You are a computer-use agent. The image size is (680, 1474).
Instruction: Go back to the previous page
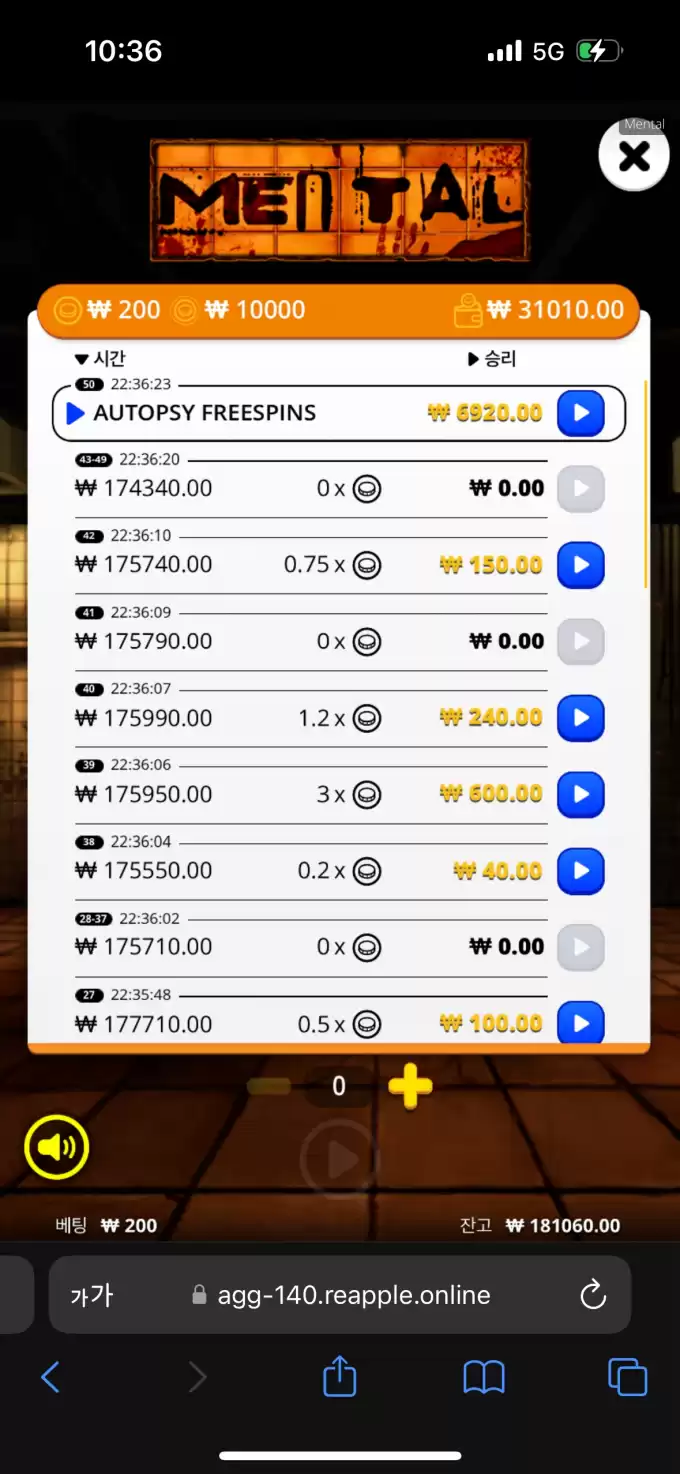point(50,1377)
